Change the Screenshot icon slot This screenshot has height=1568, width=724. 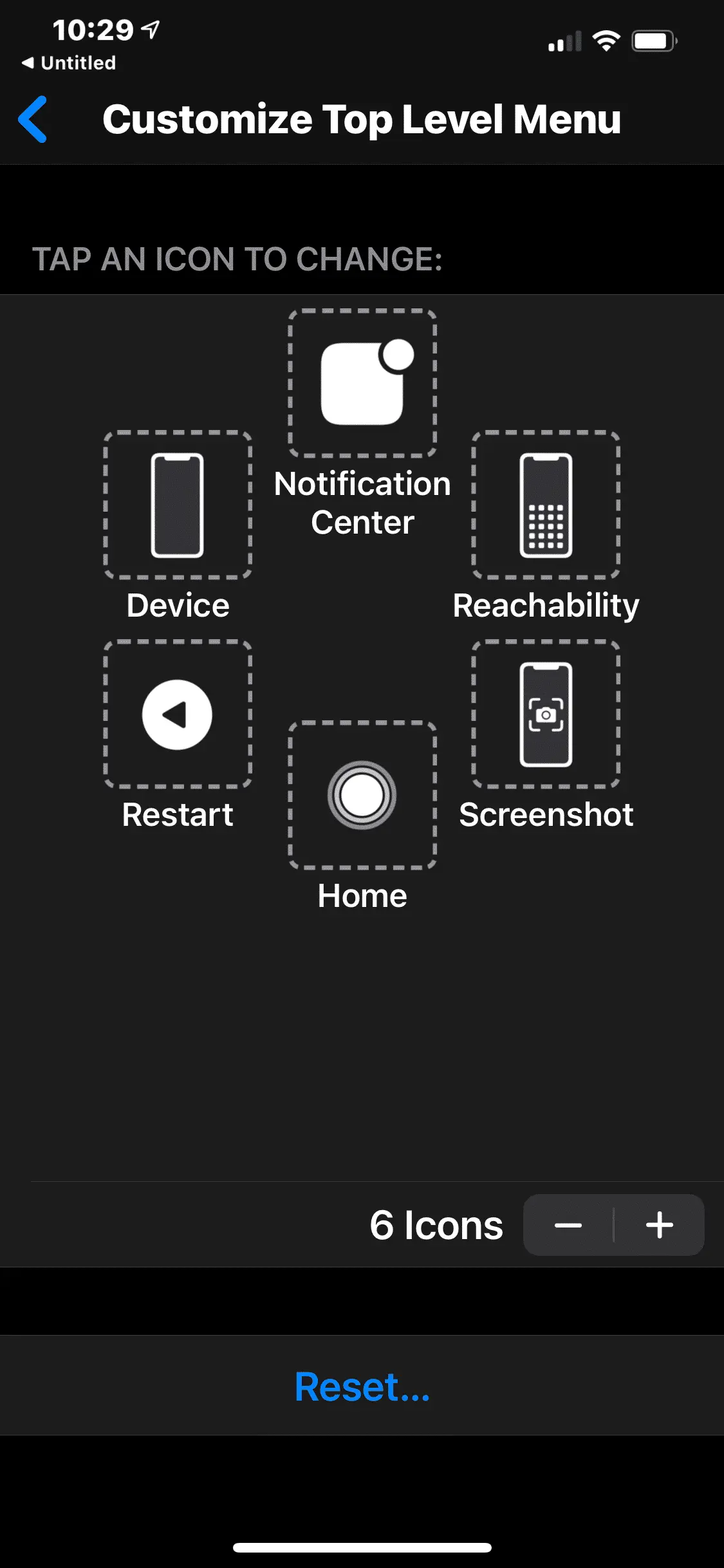(546, 714)
